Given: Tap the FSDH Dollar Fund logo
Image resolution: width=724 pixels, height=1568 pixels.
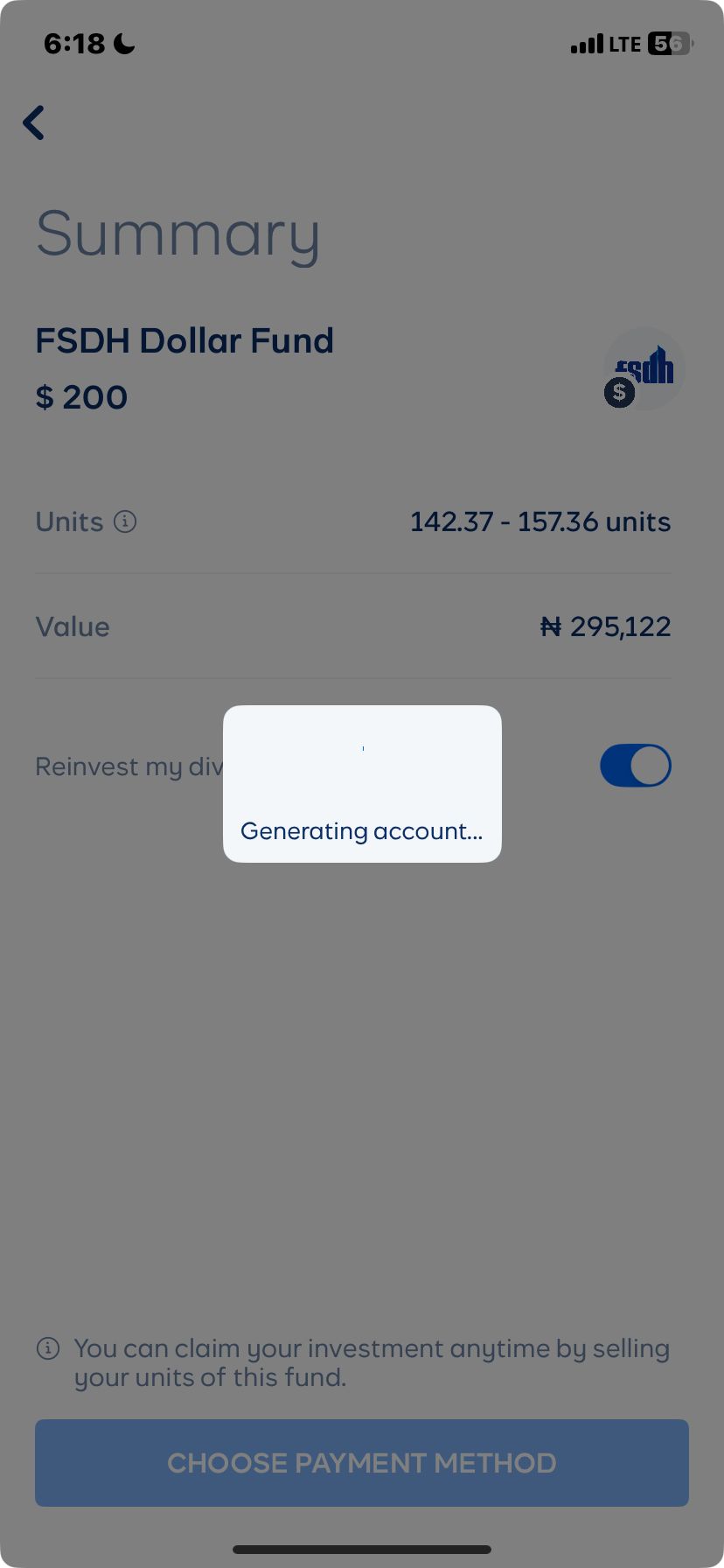Looking at the screenshot, I should (x=644, y=367).
